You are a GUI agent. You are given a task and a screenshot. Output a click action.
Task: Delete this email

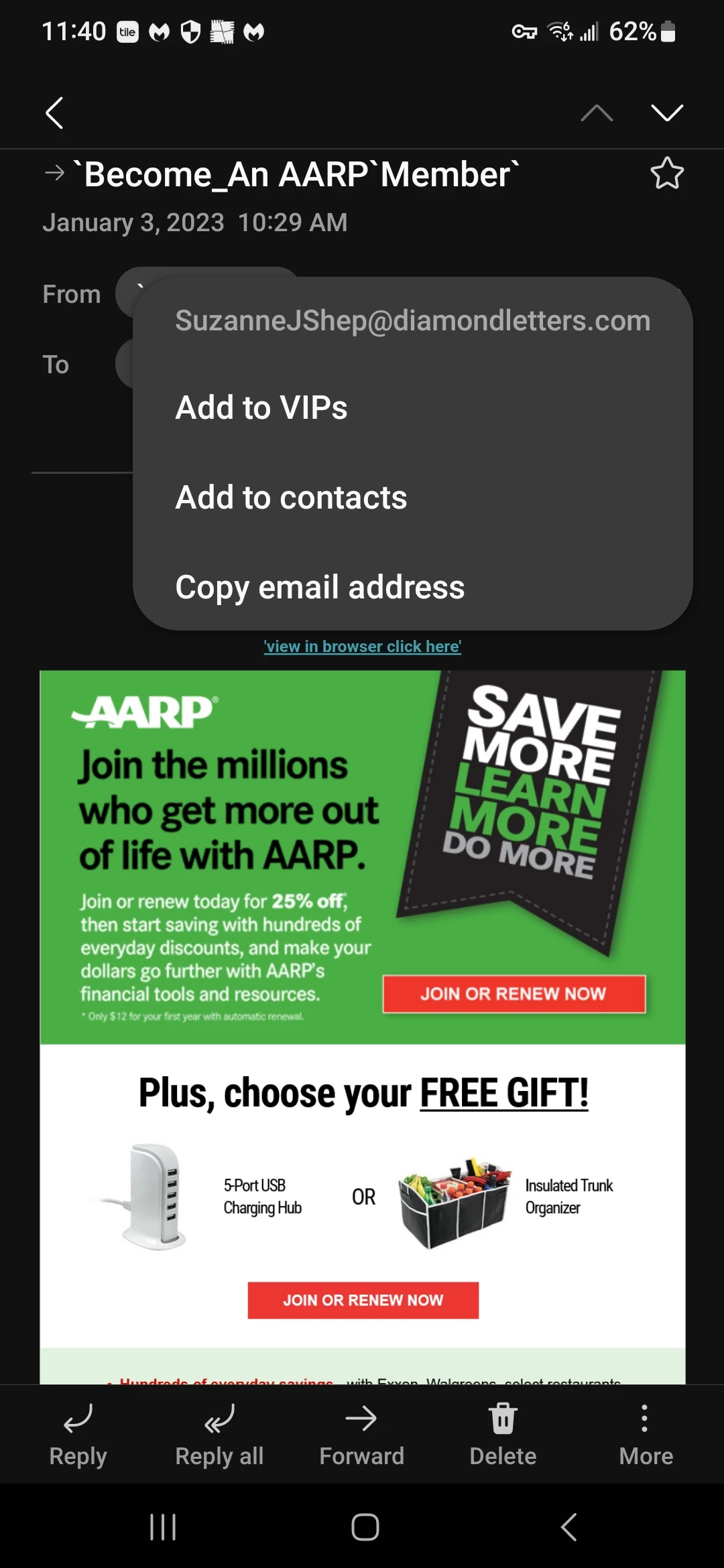pyautogui.click(x=503, y=1434)
